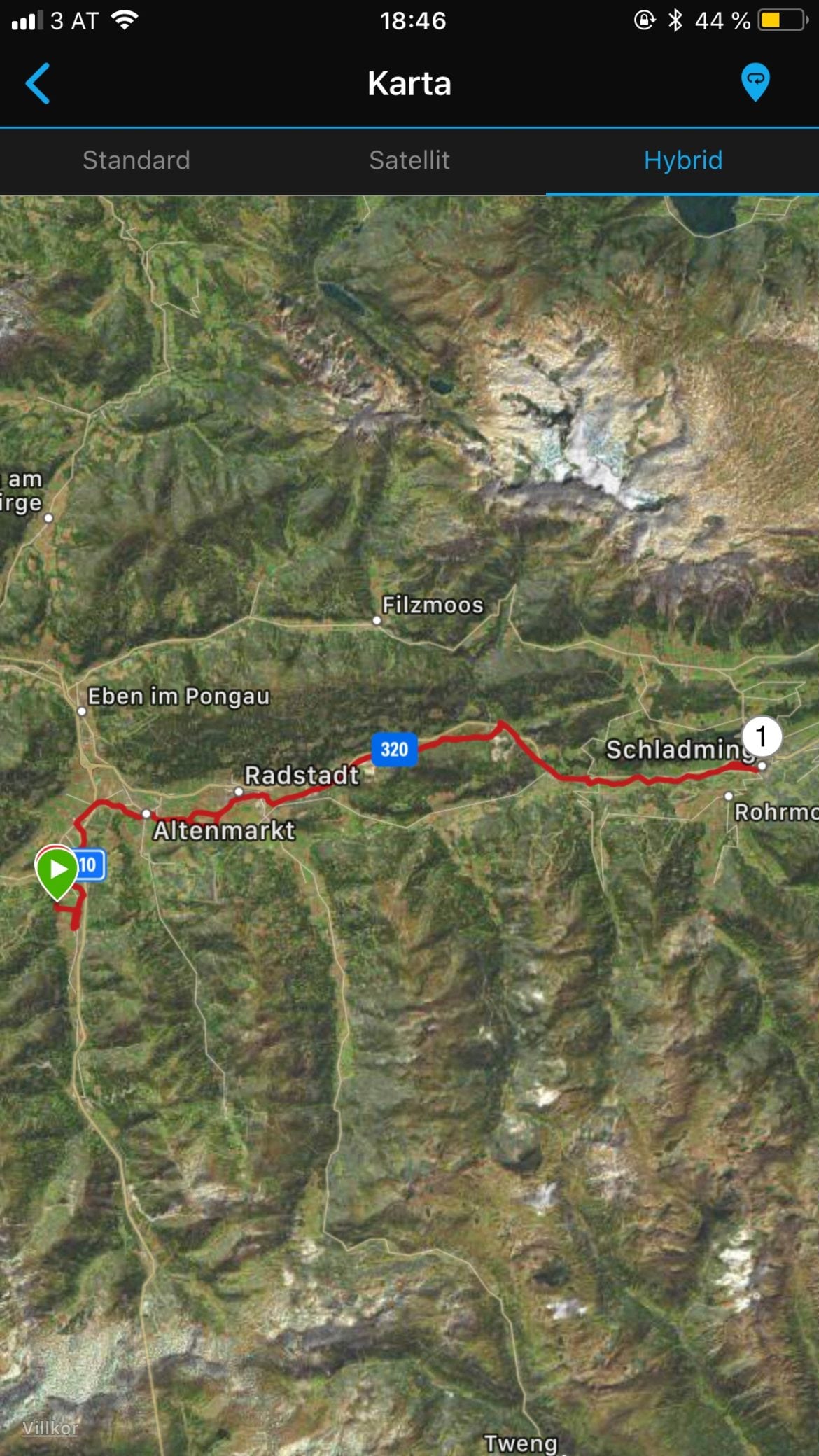Screen dimensions: 819x1456
Task: Select the Hybrid map tab
Action: [x=682, y=160]
